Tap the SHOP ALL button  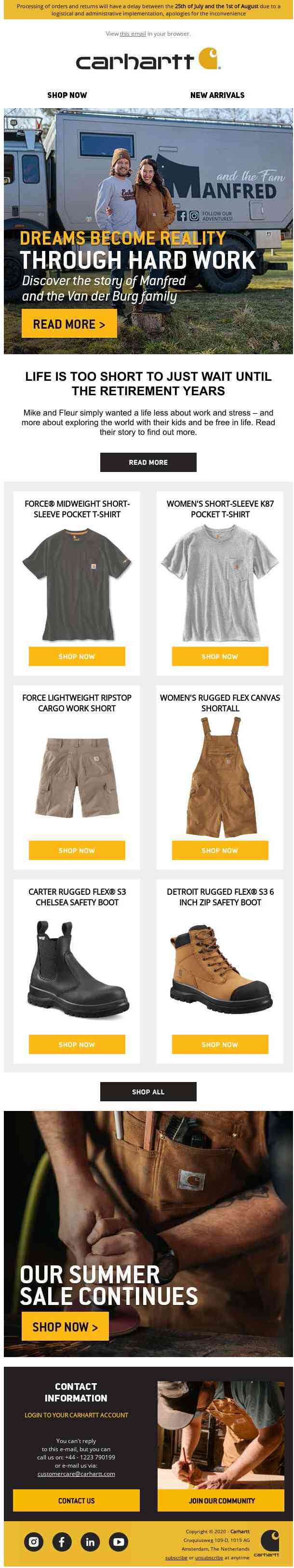(x=147, y=1091)
